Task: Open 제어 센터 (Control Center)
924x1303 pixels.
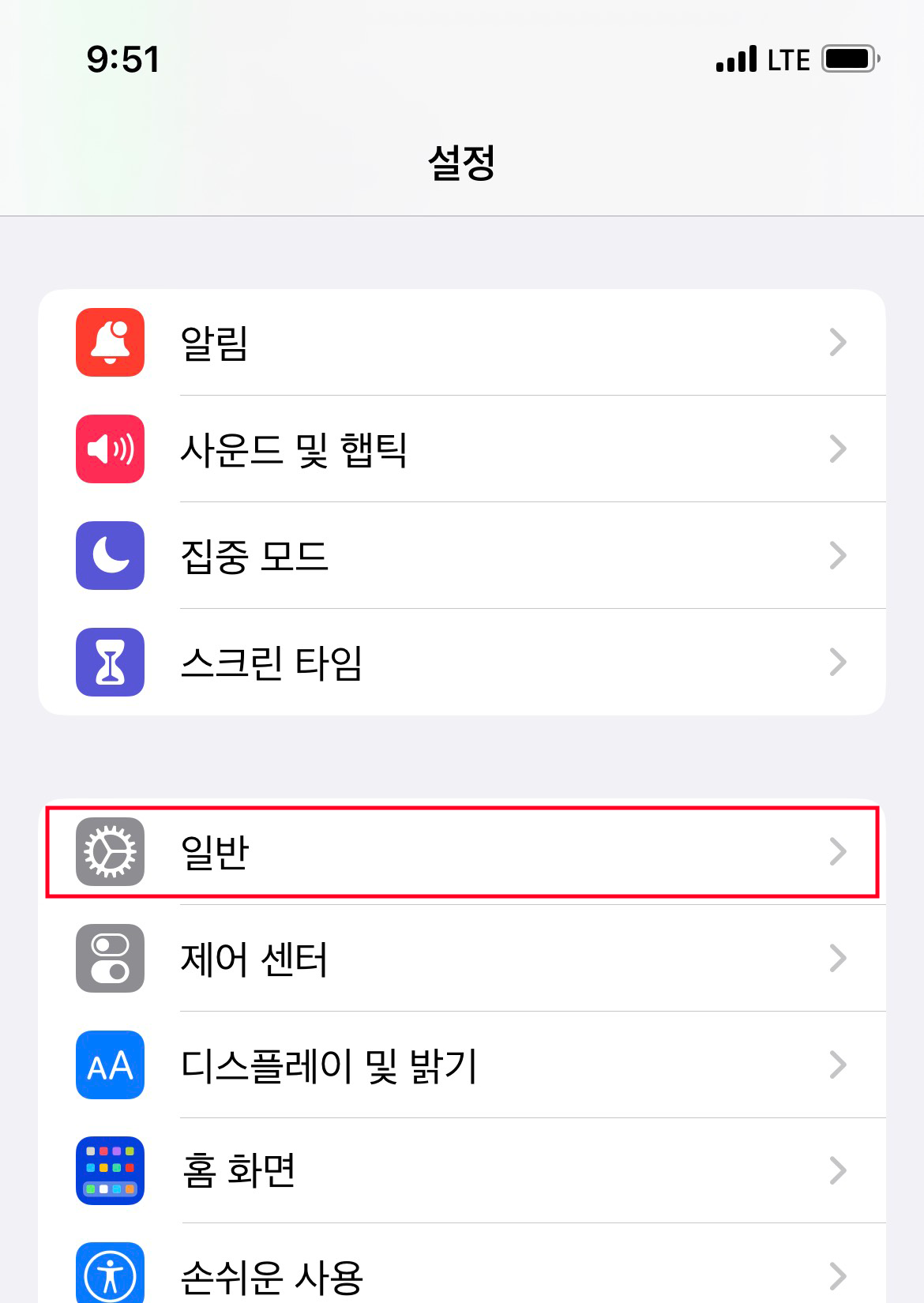Action: (461, 959)
